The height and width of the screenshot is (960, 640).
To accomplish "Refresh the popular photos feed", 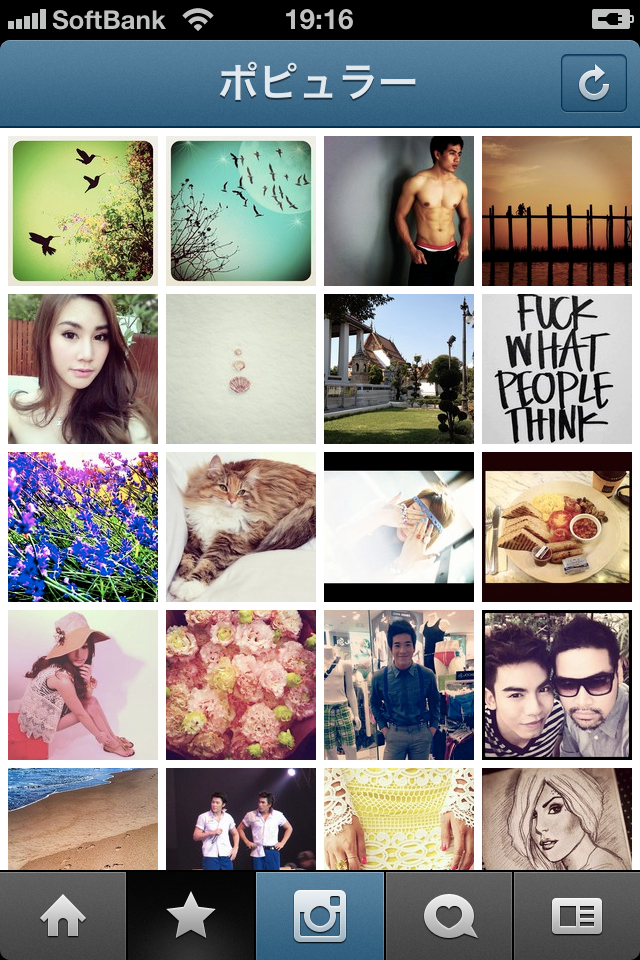I will pos(593,83).
